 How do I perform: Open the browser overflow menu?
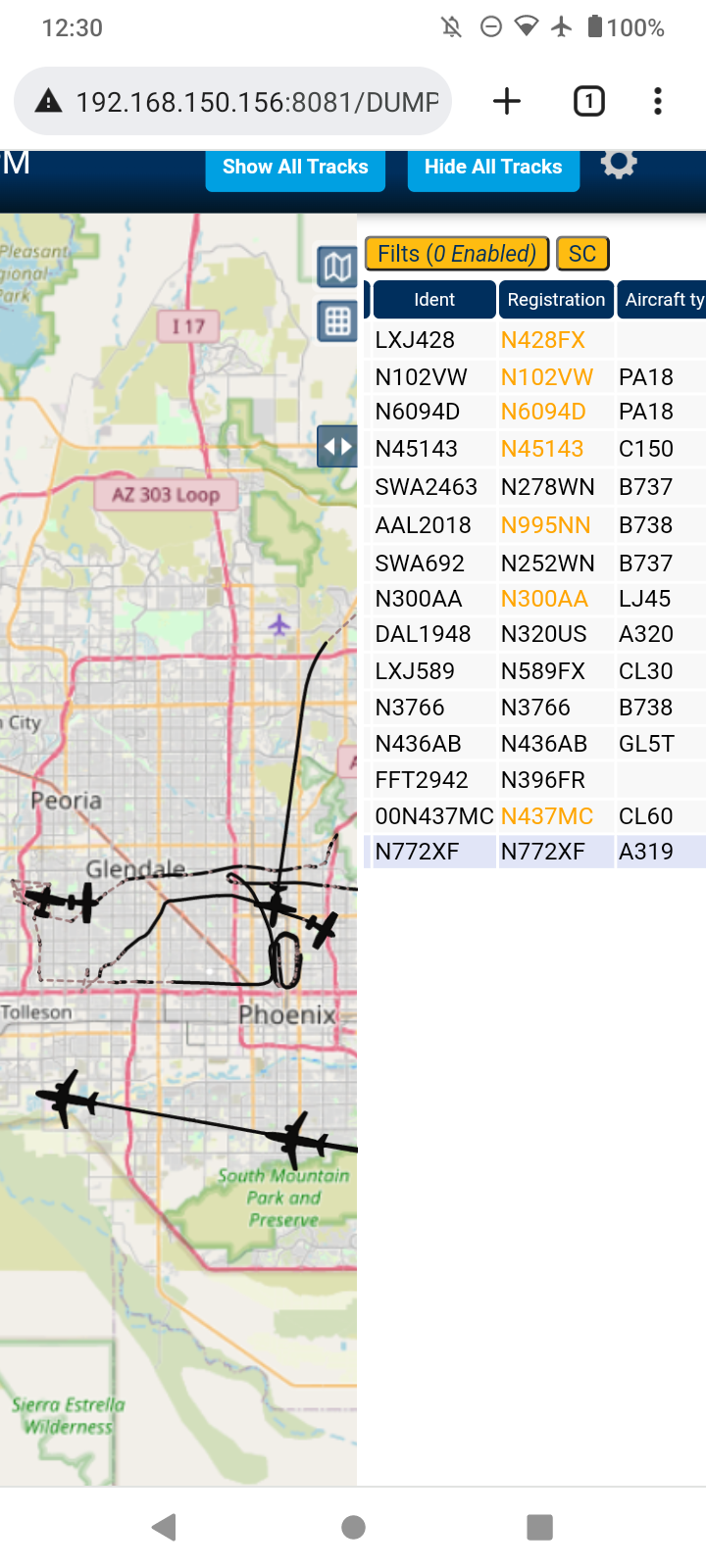point(658,101)
